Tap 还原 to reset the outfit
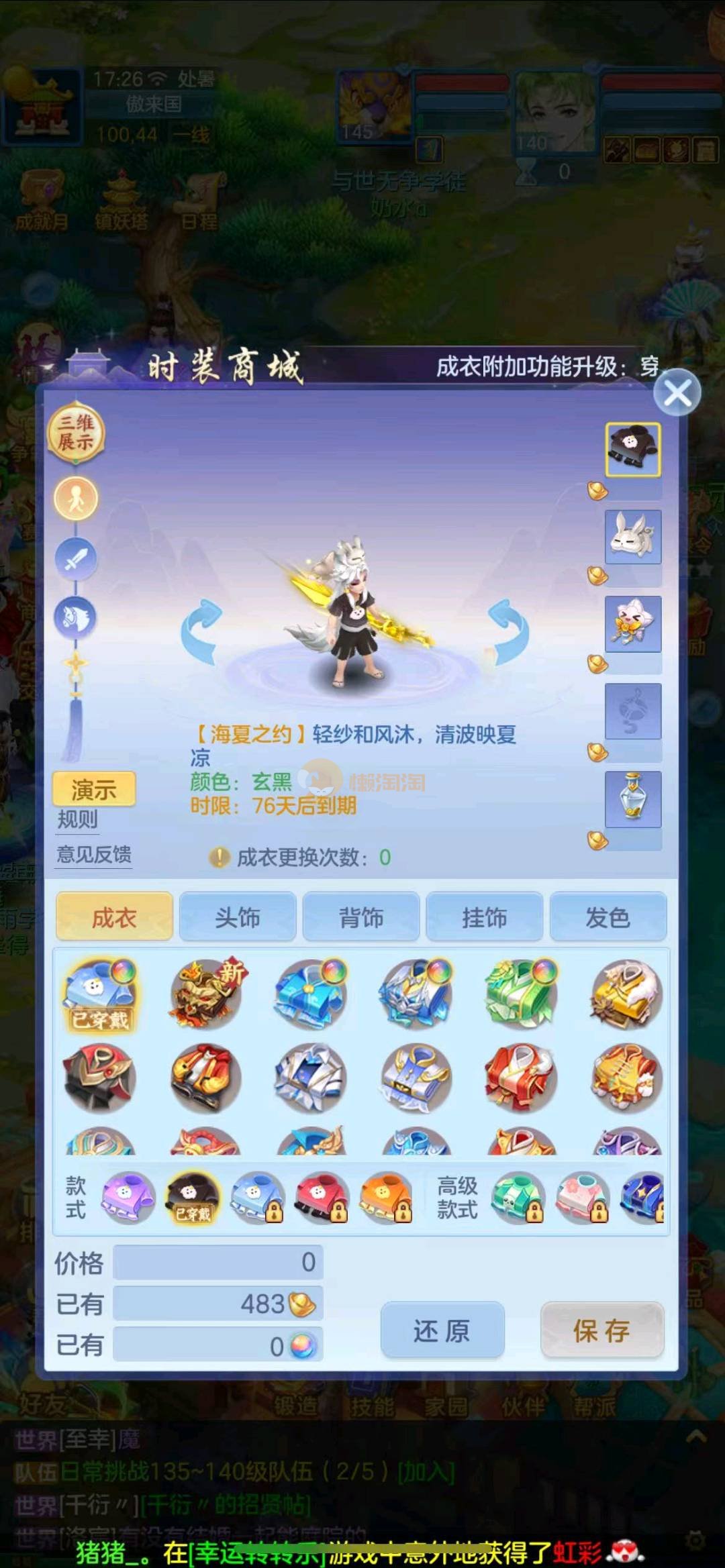 pyautogui.click(x=442, y=1330)
